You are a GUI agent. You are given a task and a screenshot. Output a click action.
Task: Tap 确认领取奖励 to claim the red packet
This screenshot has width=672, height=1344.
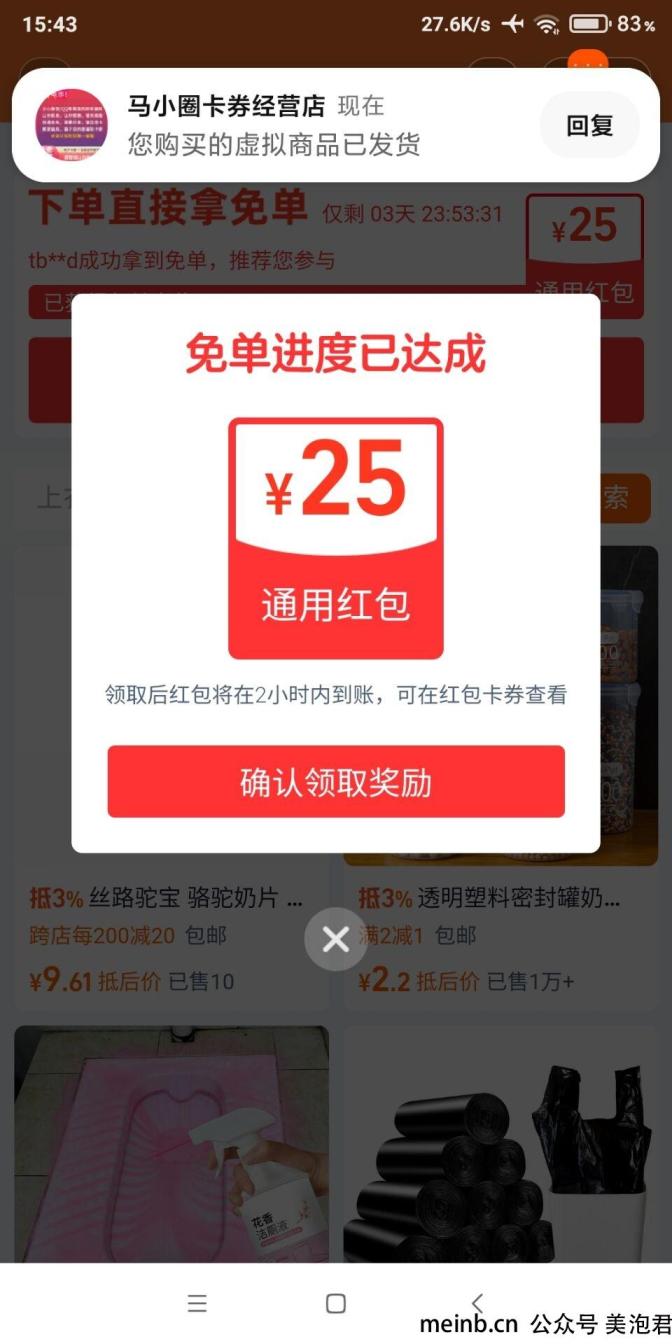click(x=336, y=782)
